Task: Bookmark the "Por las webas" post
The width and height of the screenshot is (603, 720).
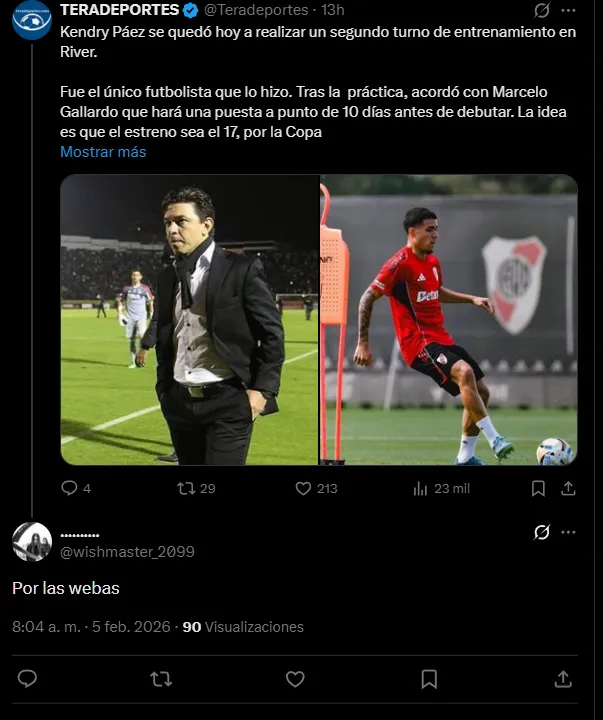Action: 429,679
